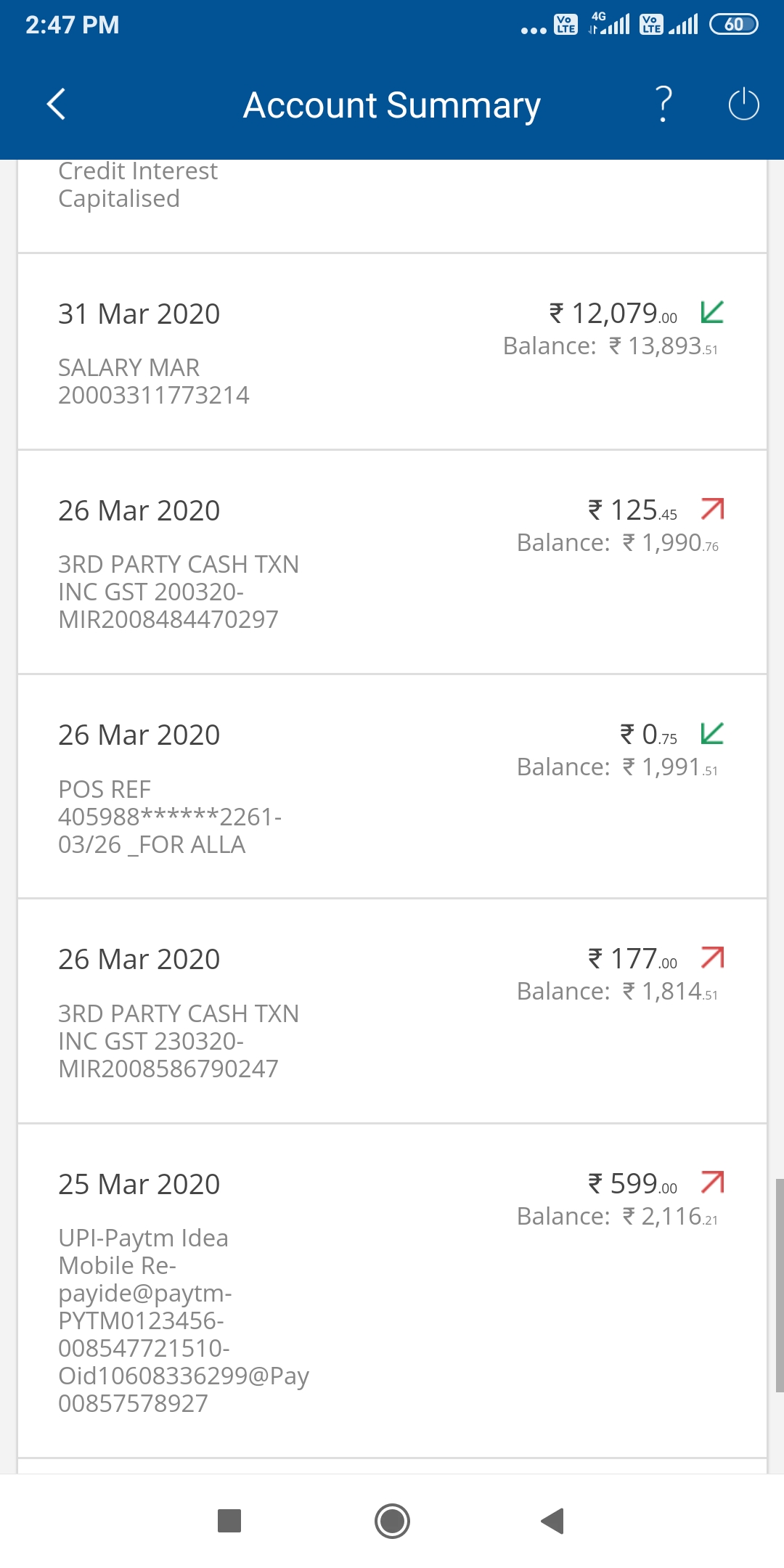
Task: Tap the system home button
Action: click(x=392, y=1521)
